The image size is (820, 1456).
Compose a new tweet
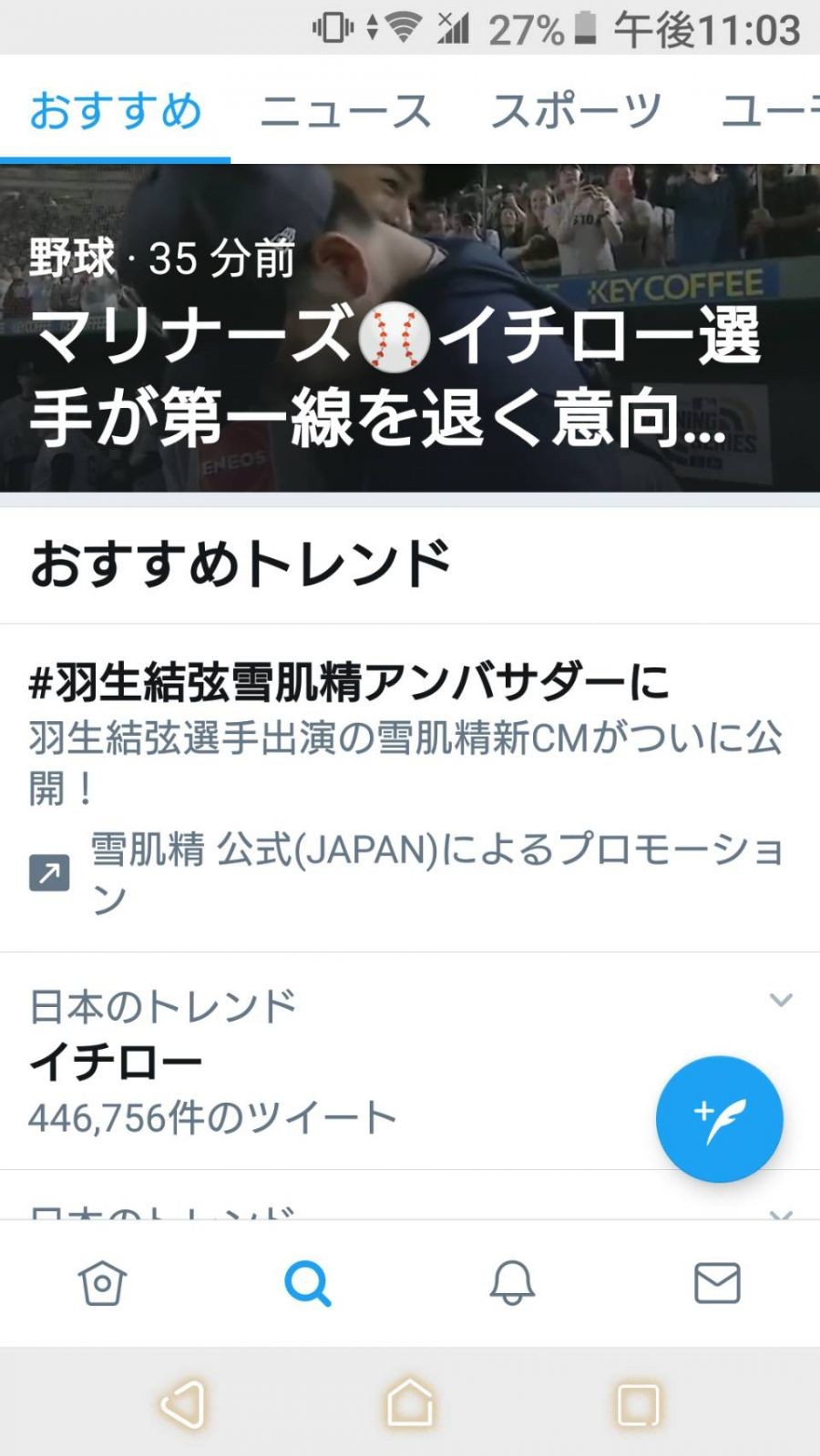(719, 1119)
